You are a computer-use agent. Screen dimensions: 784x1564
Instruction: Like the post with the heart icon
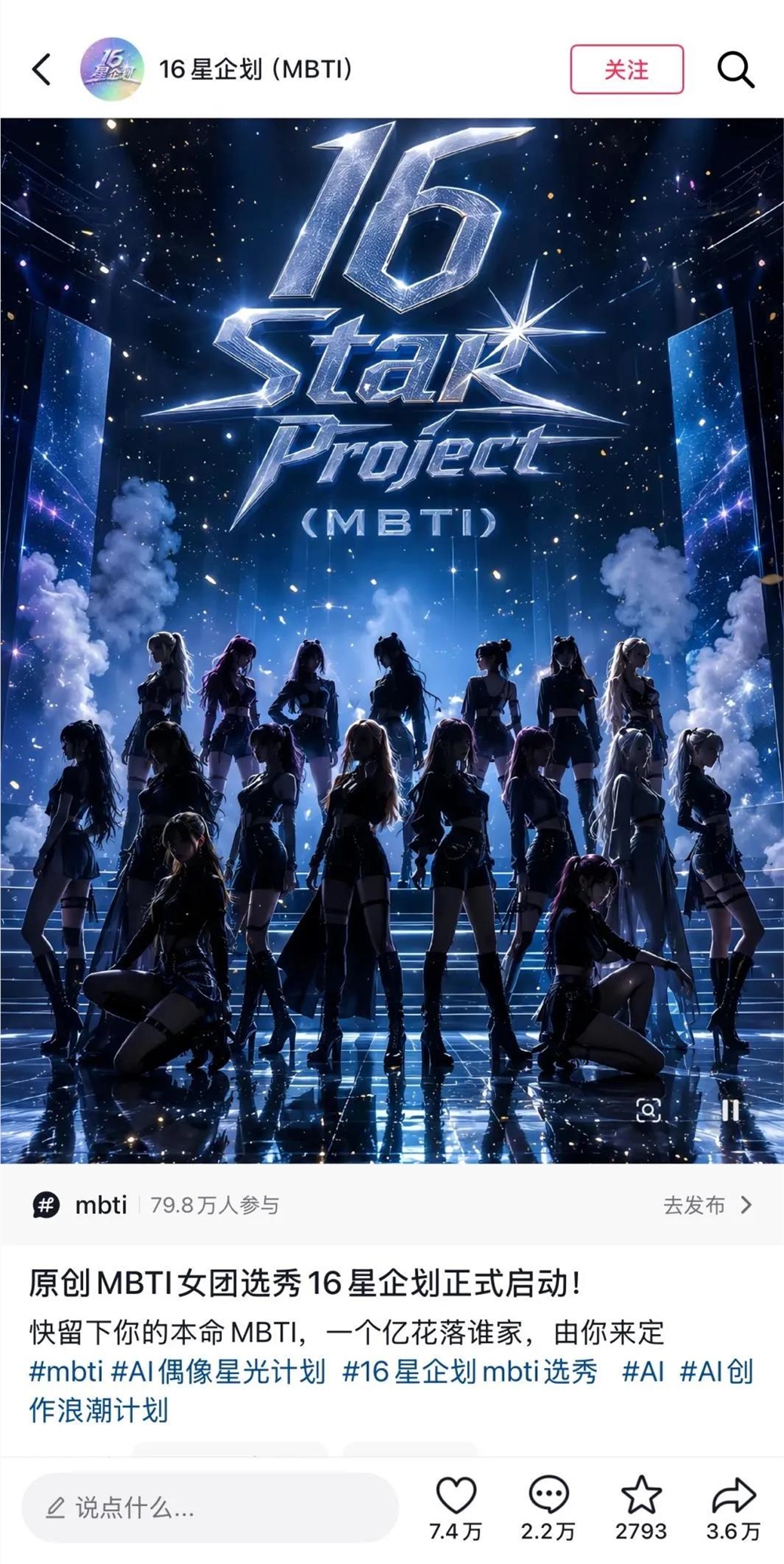(x=456, y=1508)
